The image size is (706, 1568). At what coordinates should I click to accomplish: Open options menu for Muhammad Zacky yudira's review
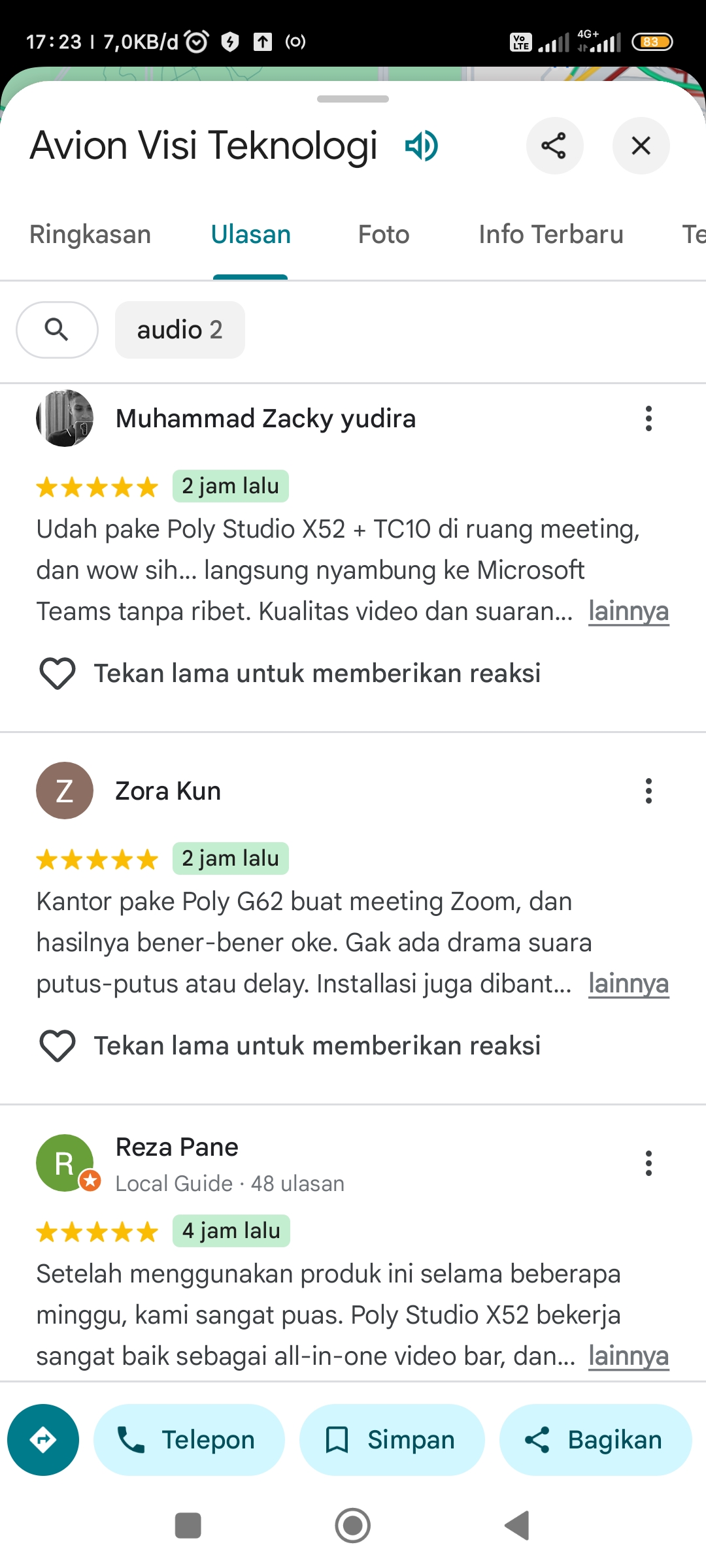pyautogui.click(x=648, y=419)
